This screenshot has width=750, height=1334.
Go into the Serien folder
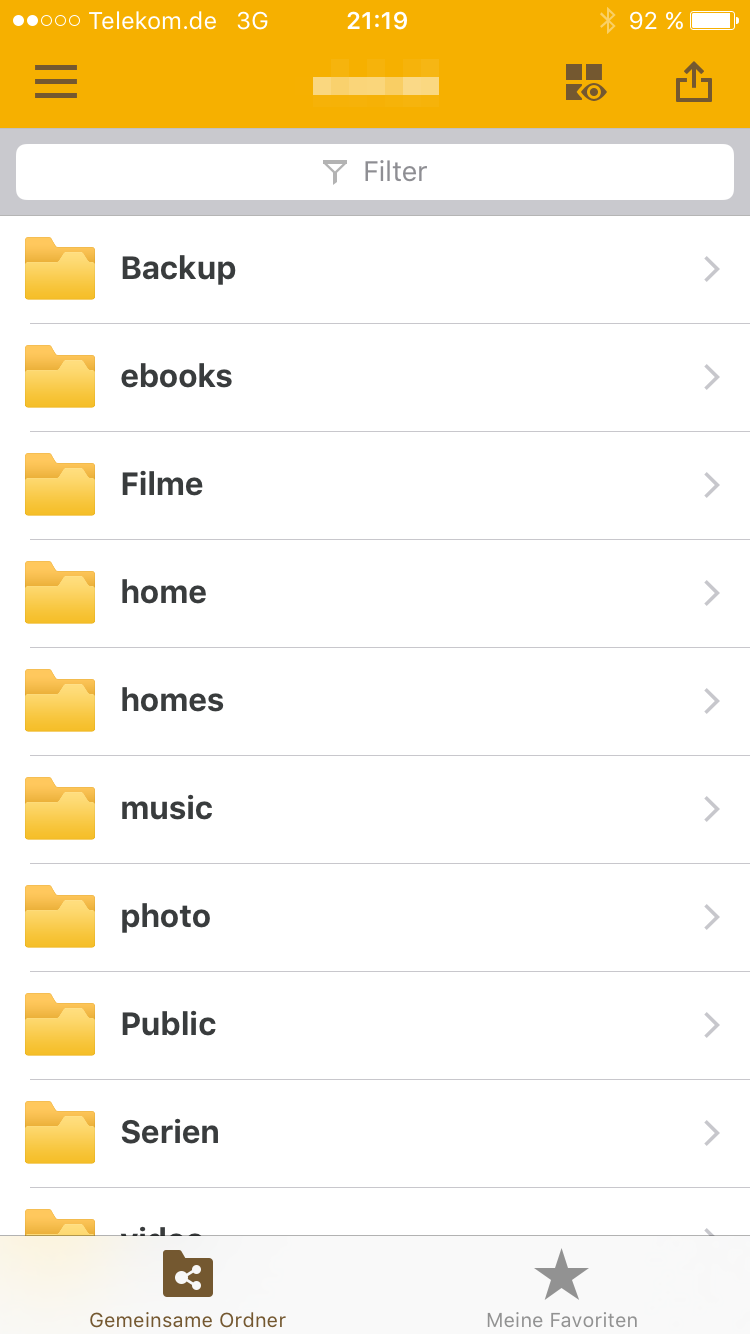[375, 1133]
